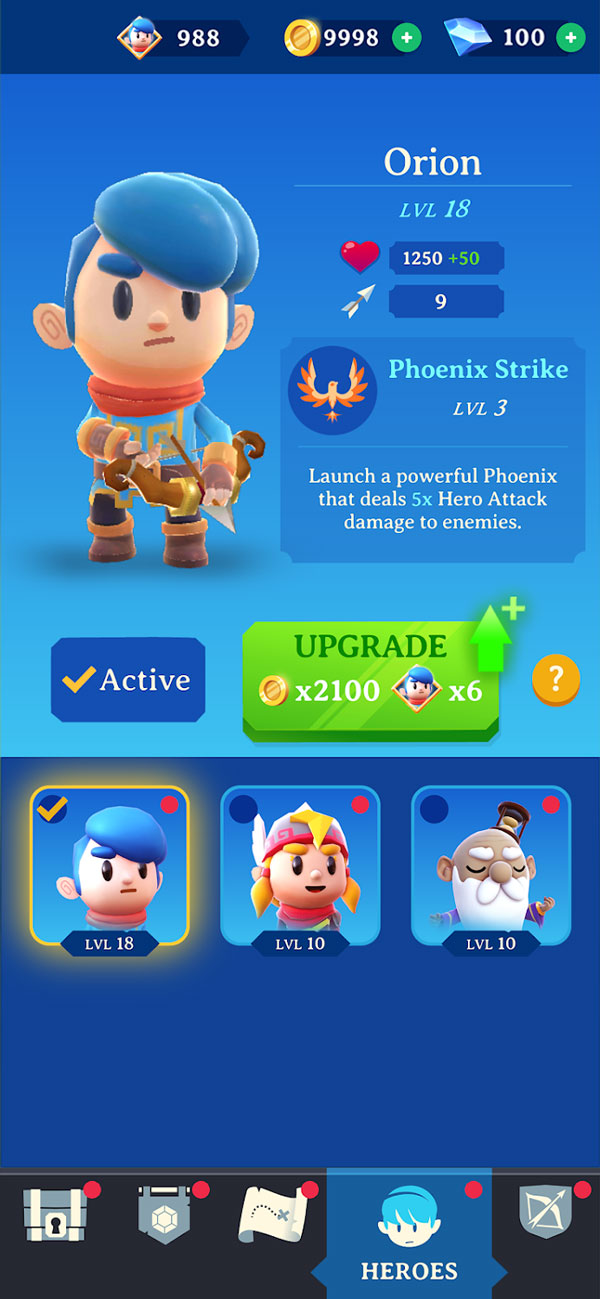The height and width of the screenshot is (1299, 600).
Task: Select the level 18 Orion hero card
Action: click(x=110, y=866)
